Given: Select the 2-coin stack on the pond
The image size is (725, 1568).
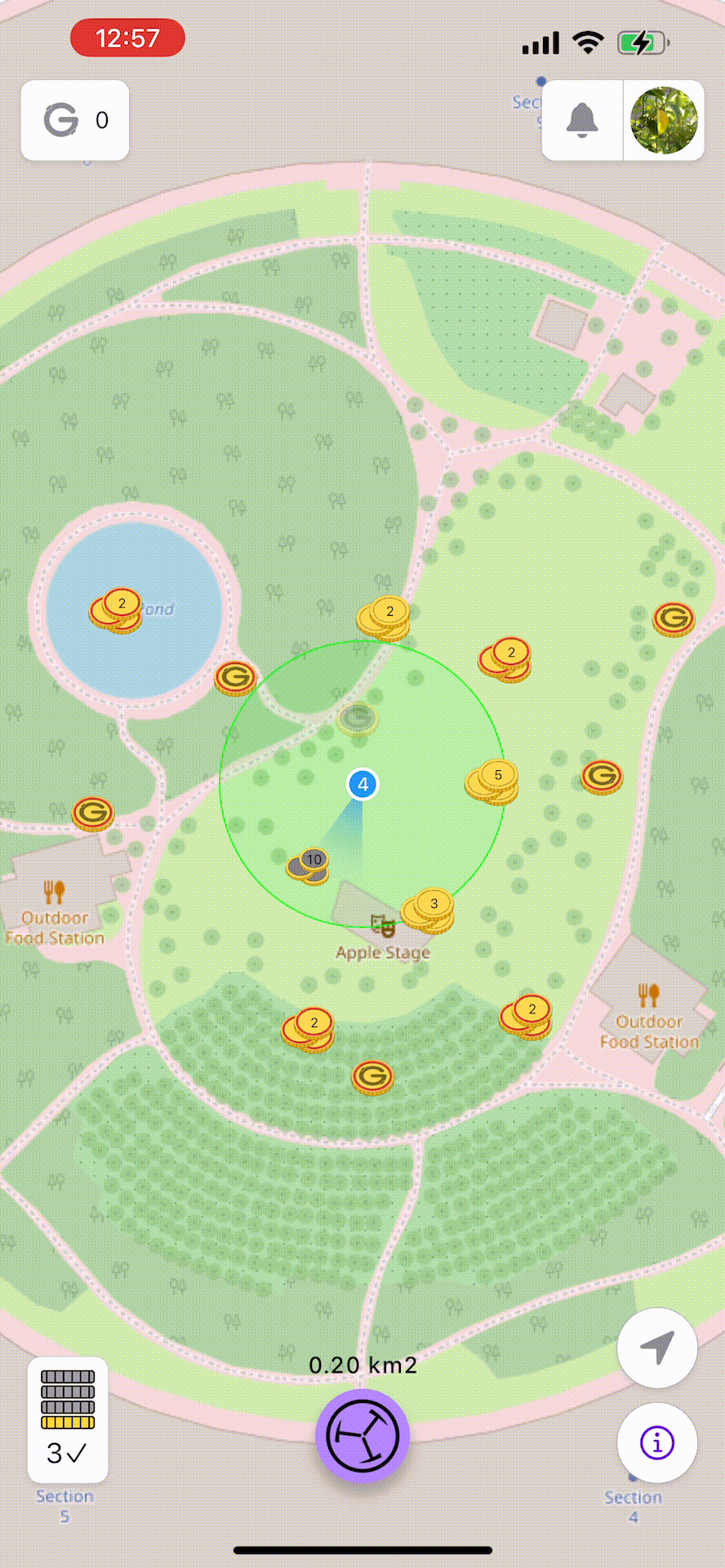Looking at the screenshot, I should [x=116, y=611].
